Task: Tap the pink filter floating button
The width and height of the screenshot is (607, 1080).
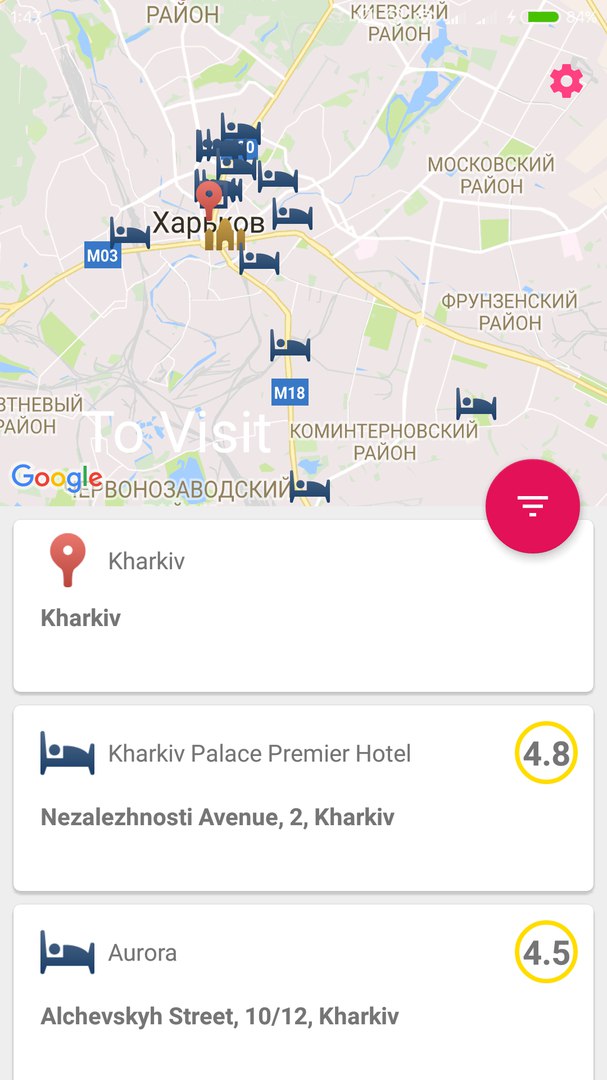Action: point(532,507)
